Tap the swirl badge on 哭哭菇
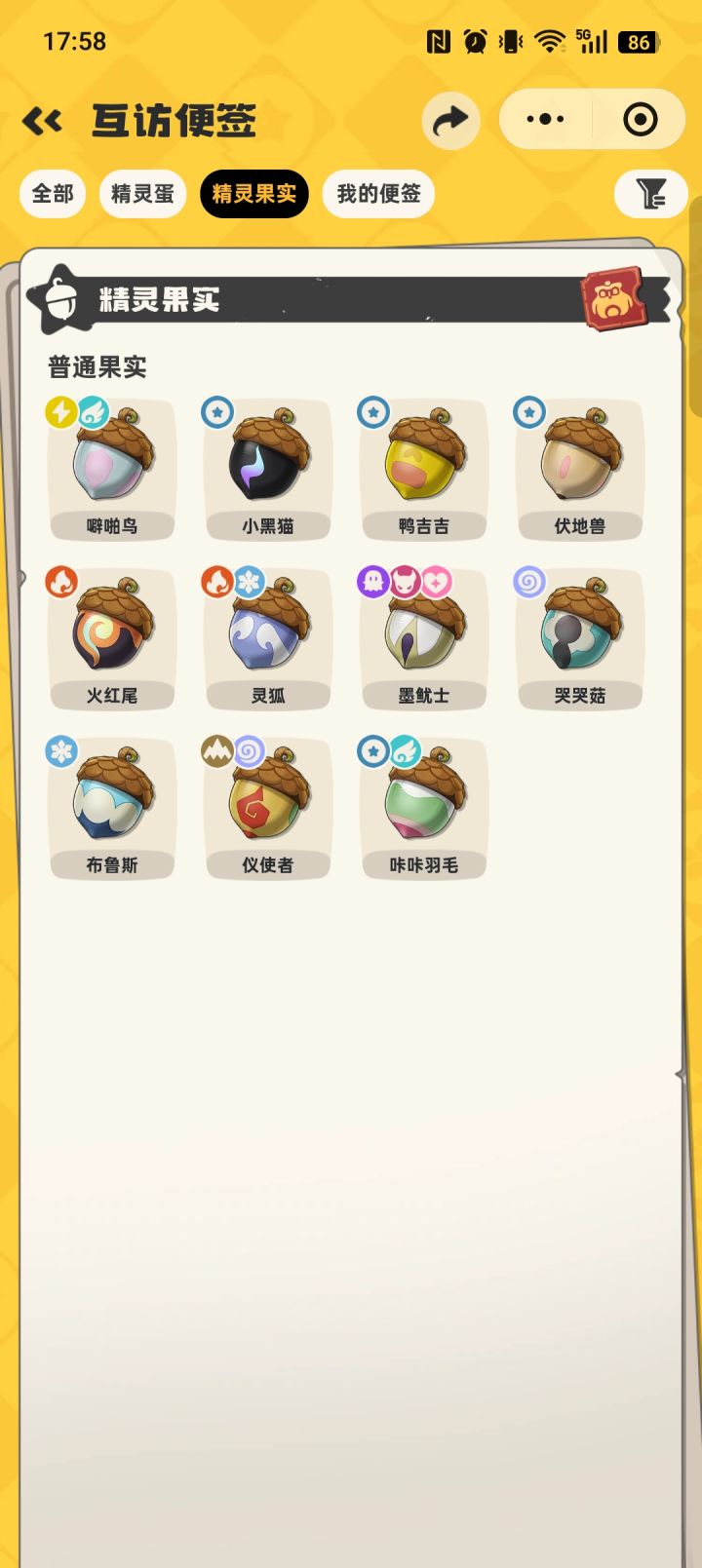 (528, 582)
